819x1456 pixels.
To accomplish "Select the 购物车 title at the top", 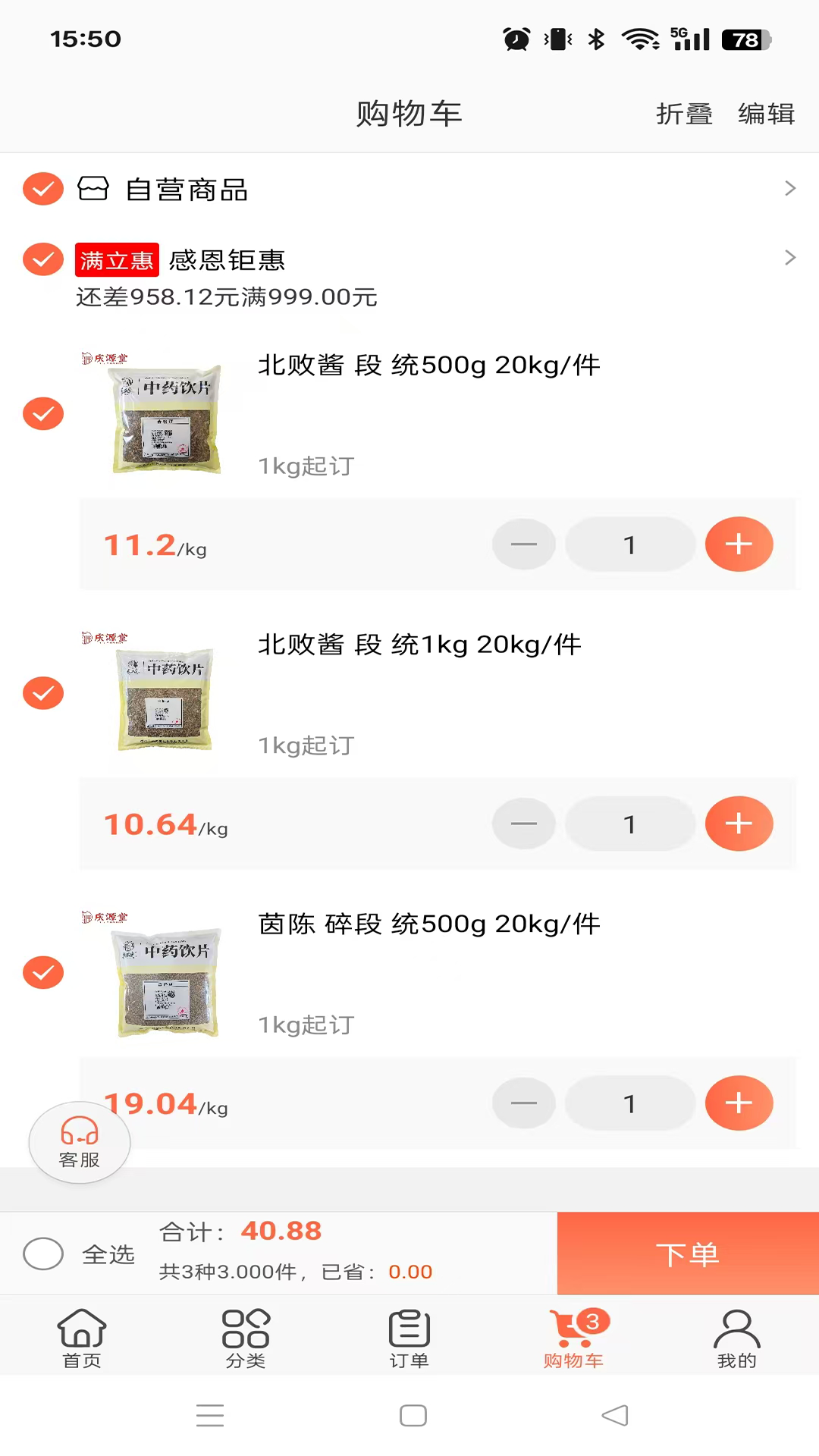I will [409, 114].
